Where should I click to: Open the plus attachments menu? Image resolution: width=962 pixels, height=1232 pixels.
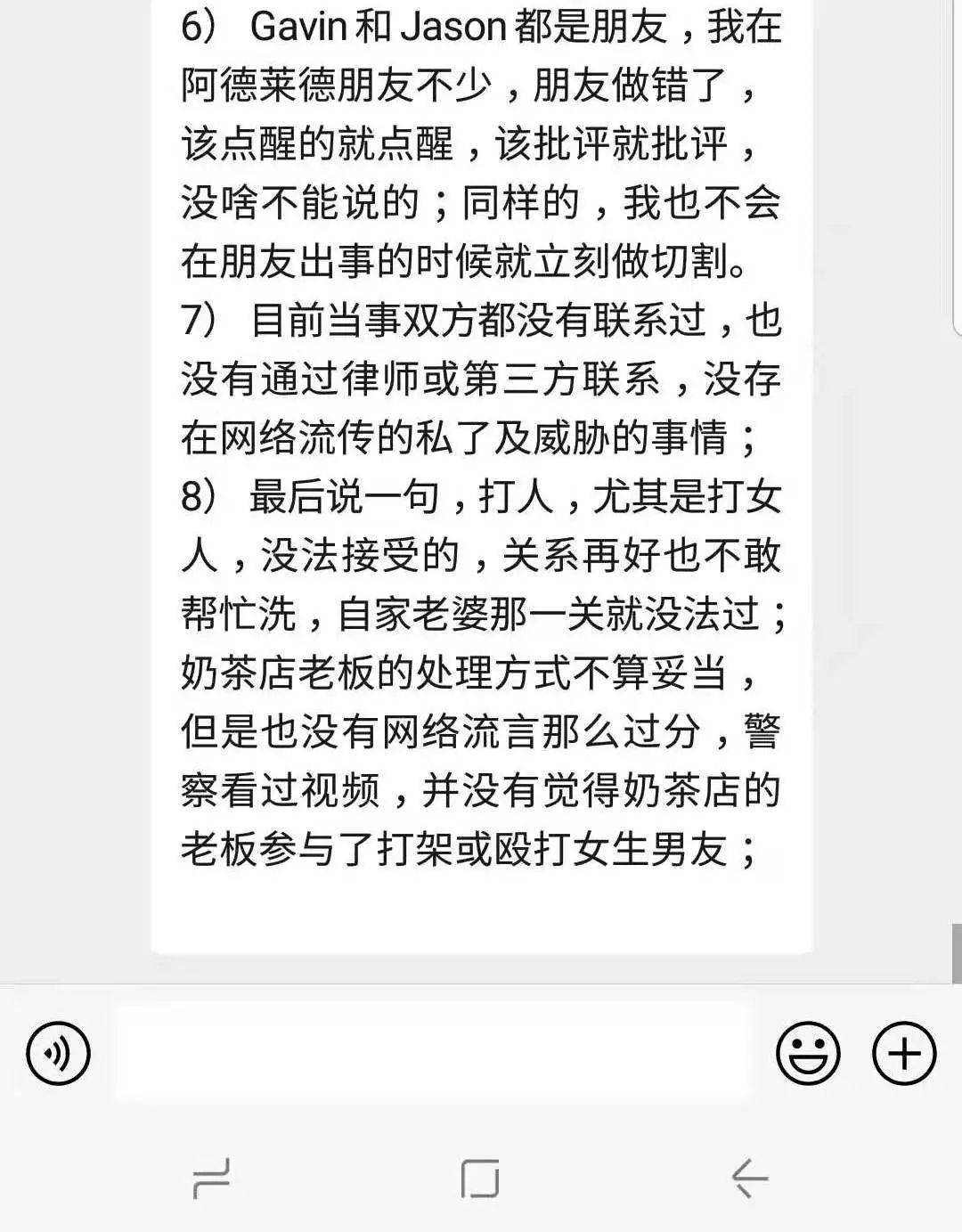tap(903, 1053)
